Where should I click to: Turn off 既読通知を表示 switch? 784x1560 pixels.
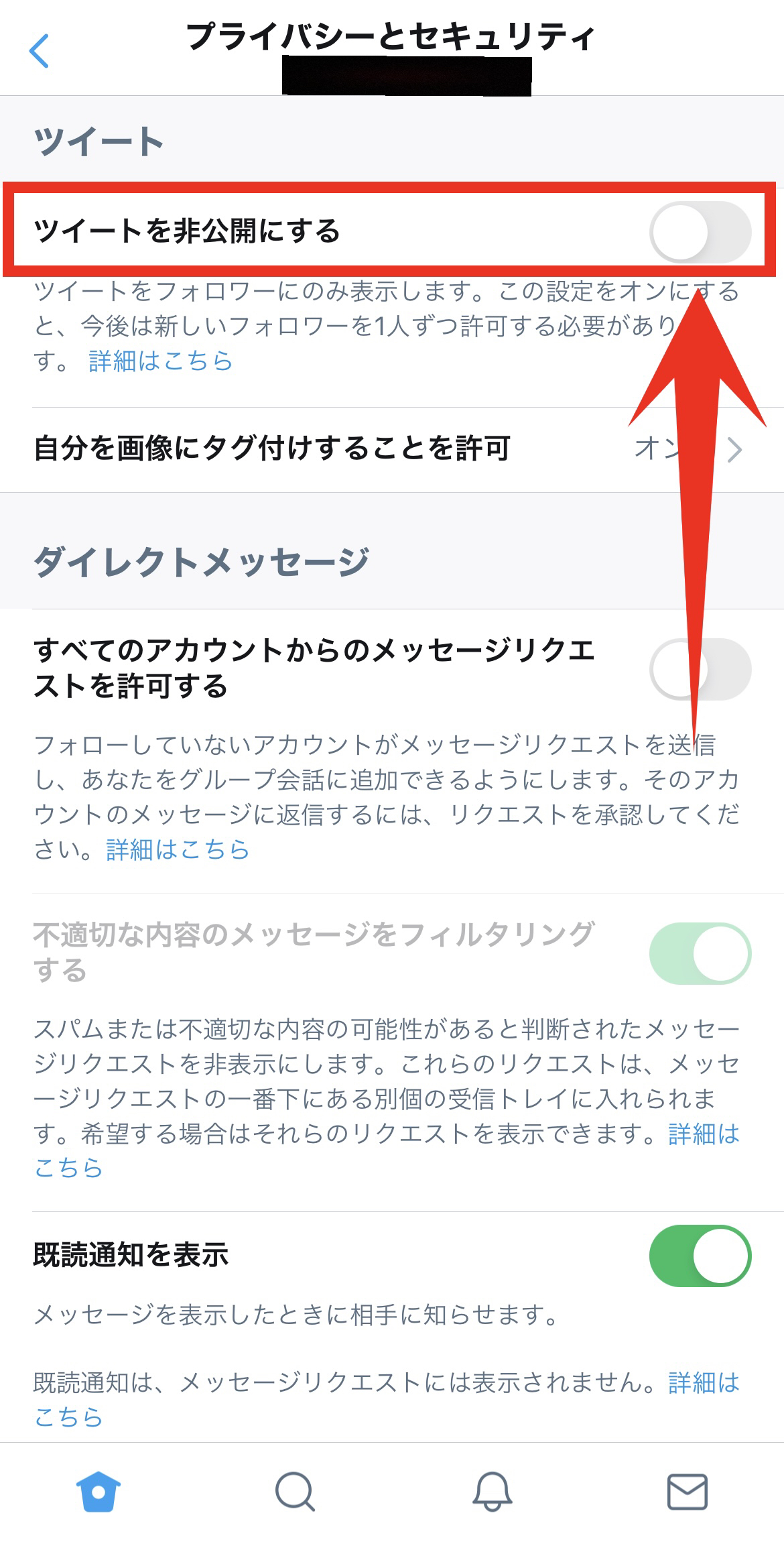[700, 1256]
